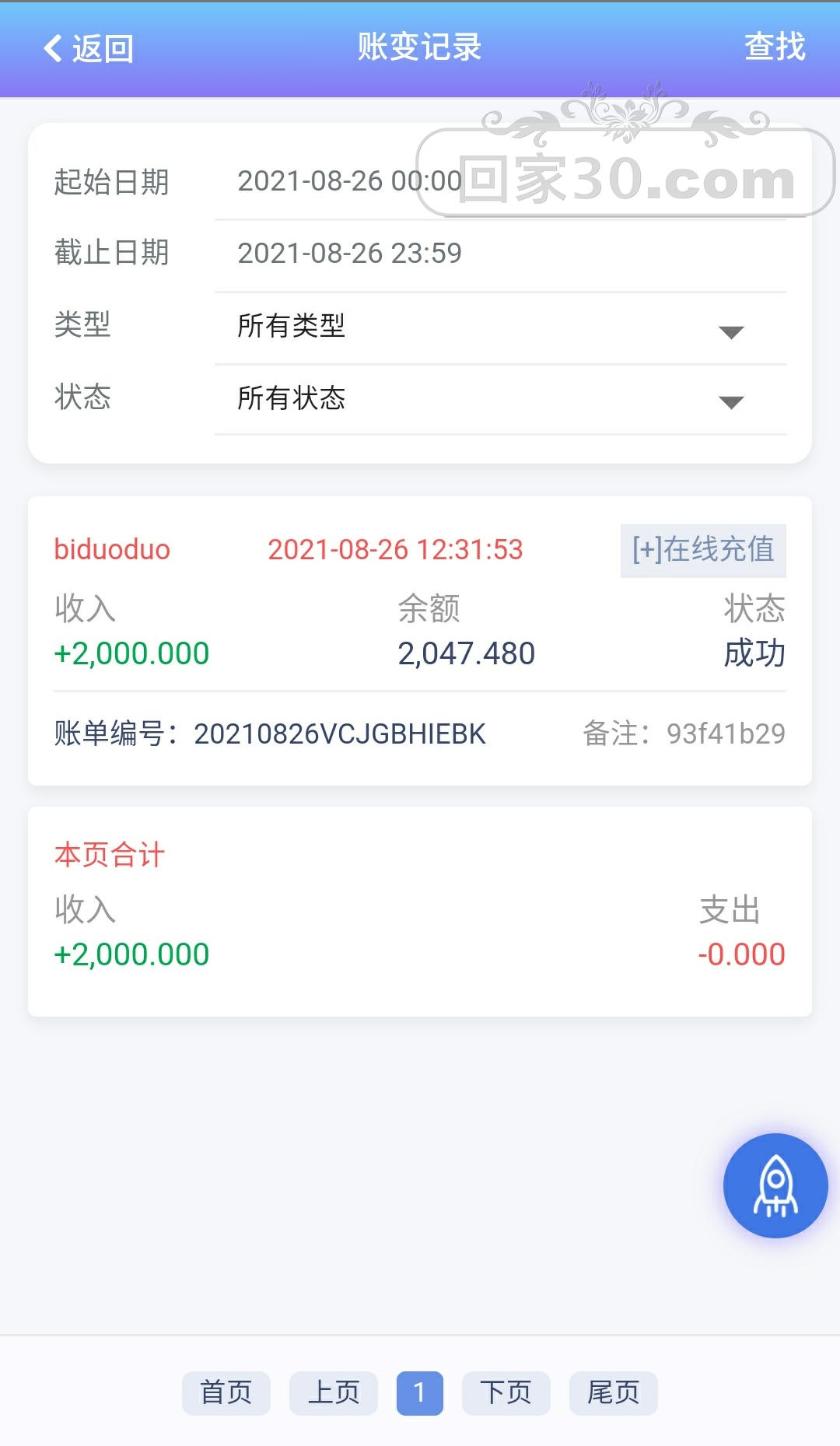The image size is (840, 1446).
Task: Go to 上页 previous page
Action: [334, 1393]
